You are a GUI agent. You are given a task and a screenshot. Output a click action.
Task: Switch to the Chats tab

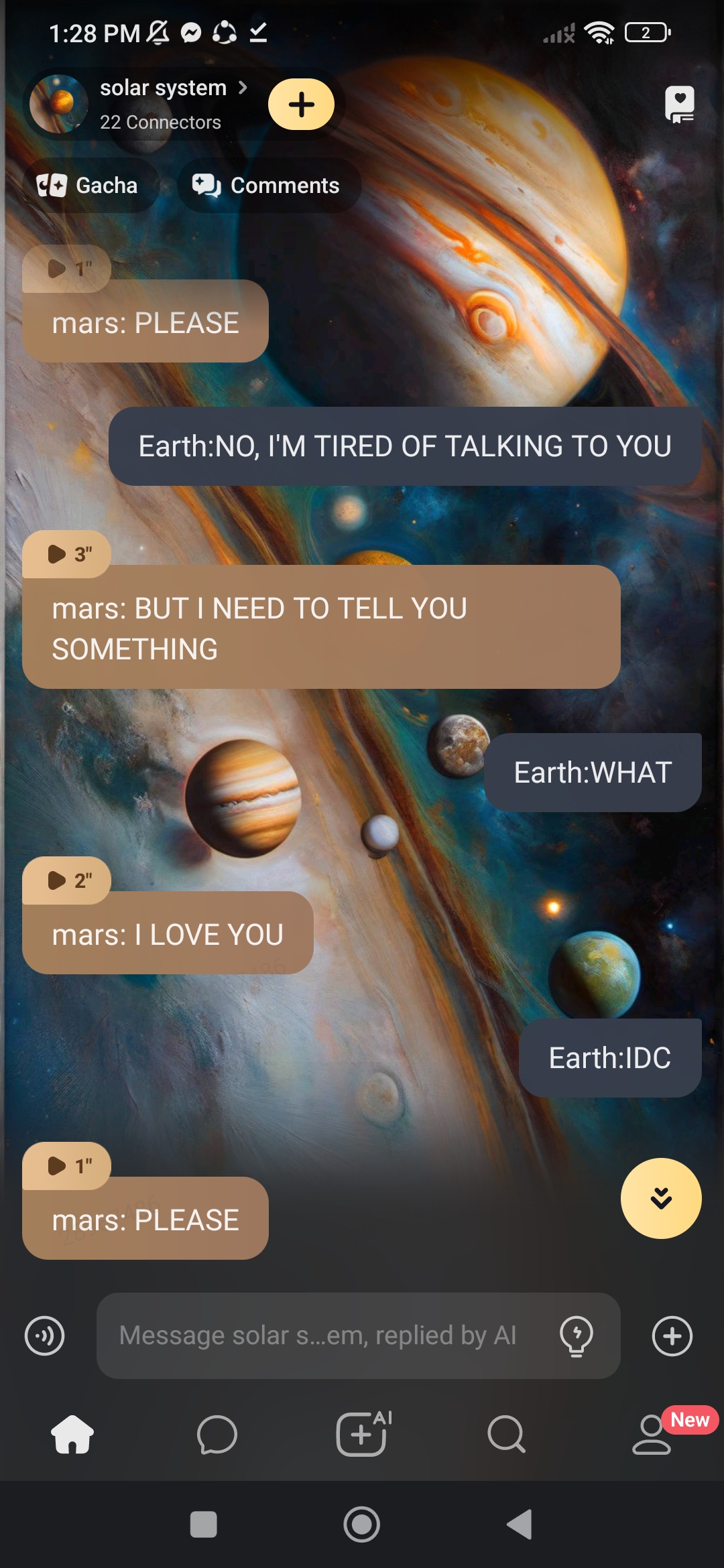[217, 1434]
